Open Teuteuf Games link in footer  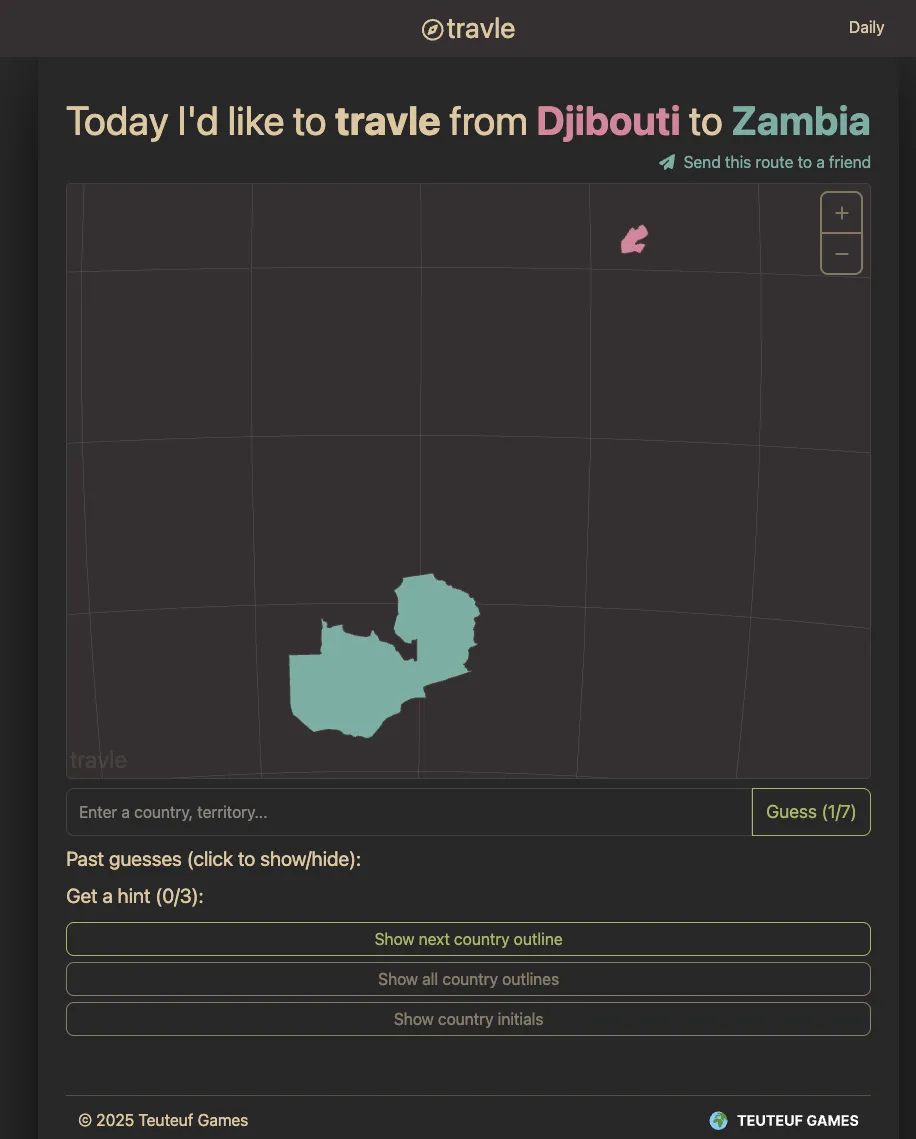click(785, 1120)
